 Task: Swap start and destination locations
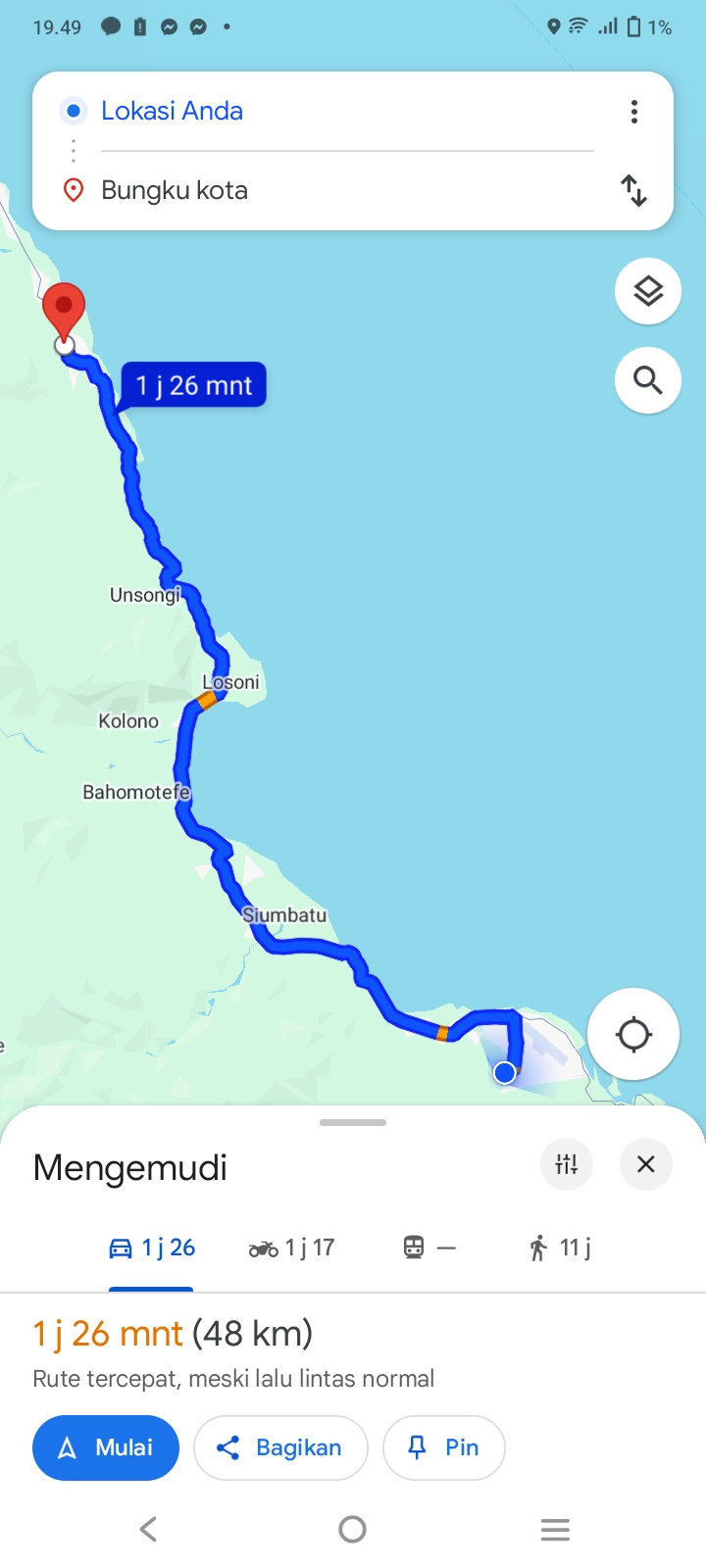[634, 190]
